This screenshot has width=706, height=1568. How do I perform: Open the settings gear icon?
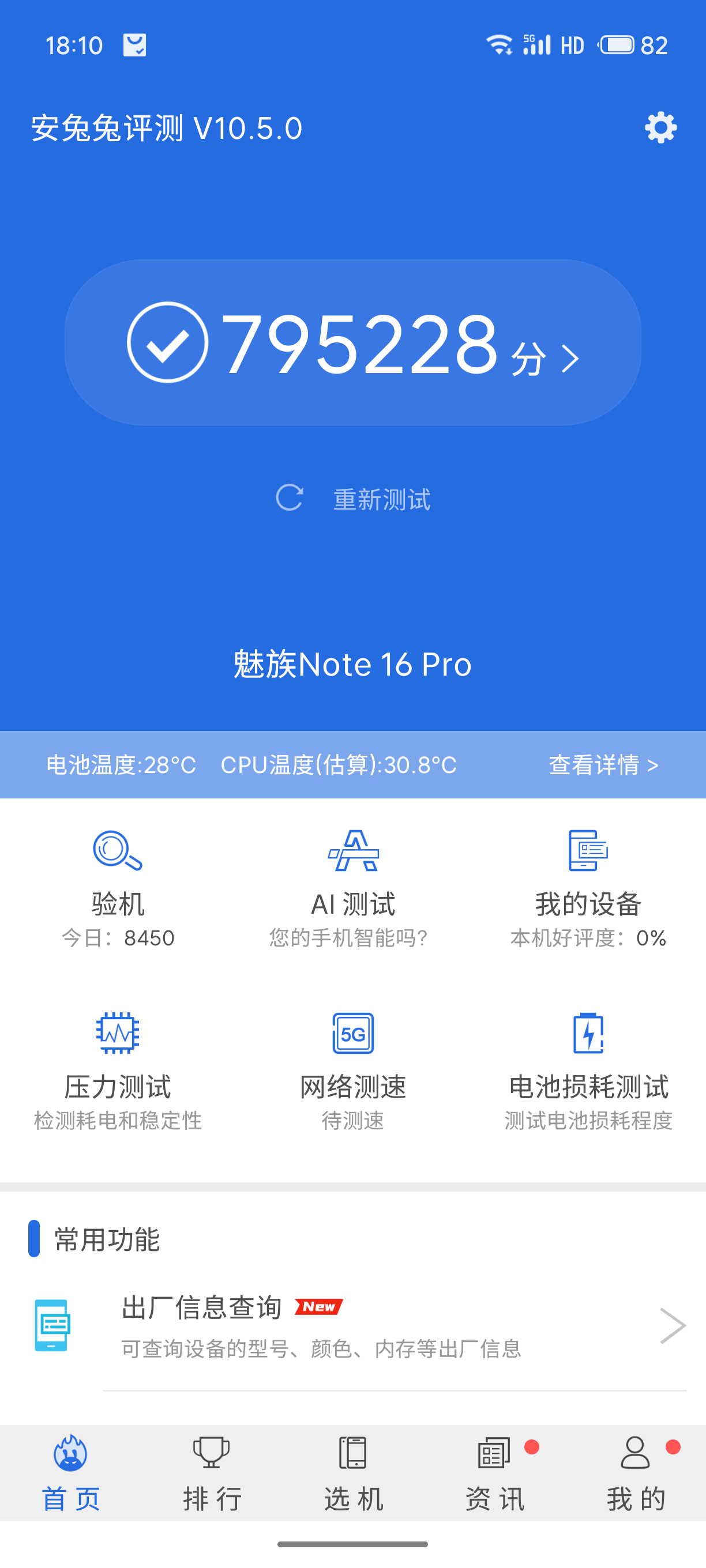click(660, 128)
